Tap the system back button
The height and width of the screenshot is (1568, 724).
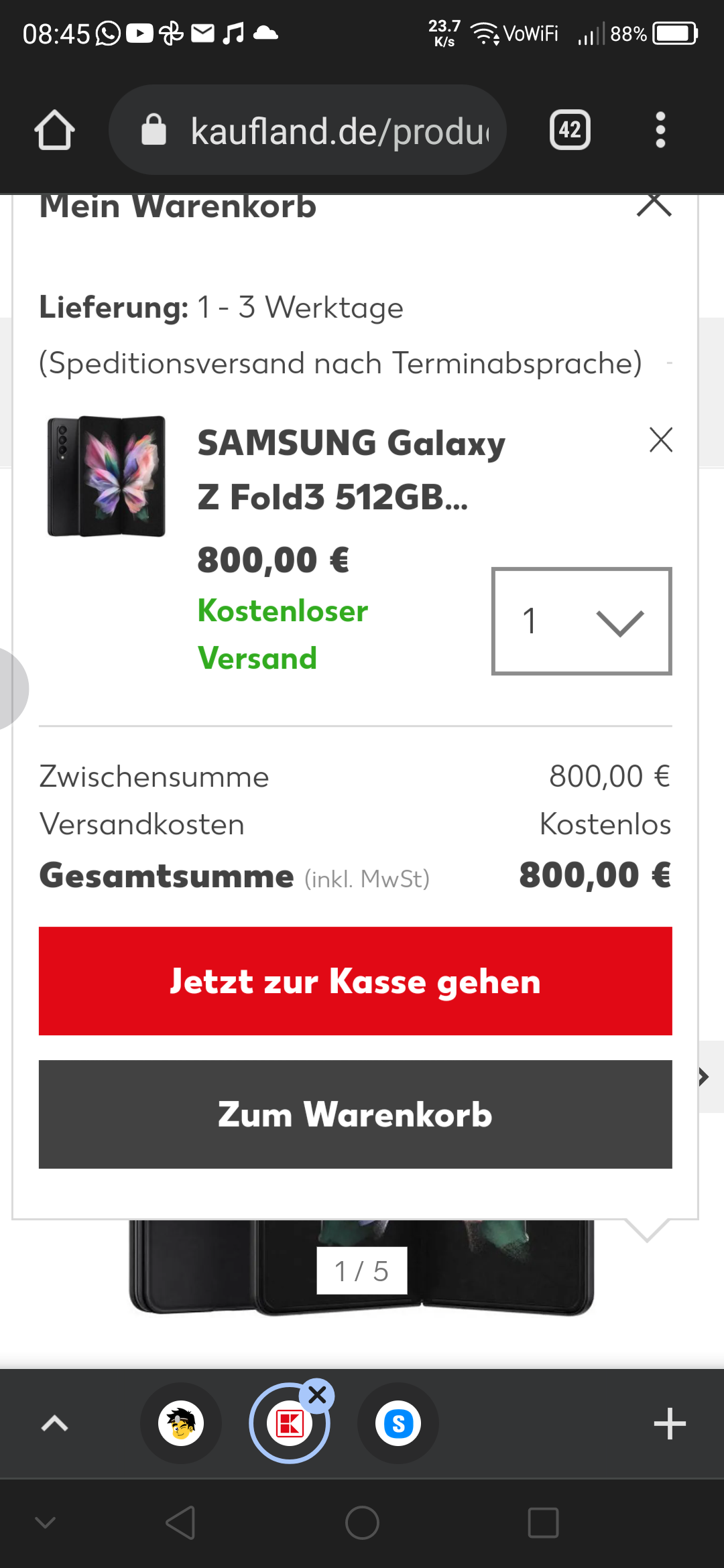pyautogui.click(x=181, y=1522)
